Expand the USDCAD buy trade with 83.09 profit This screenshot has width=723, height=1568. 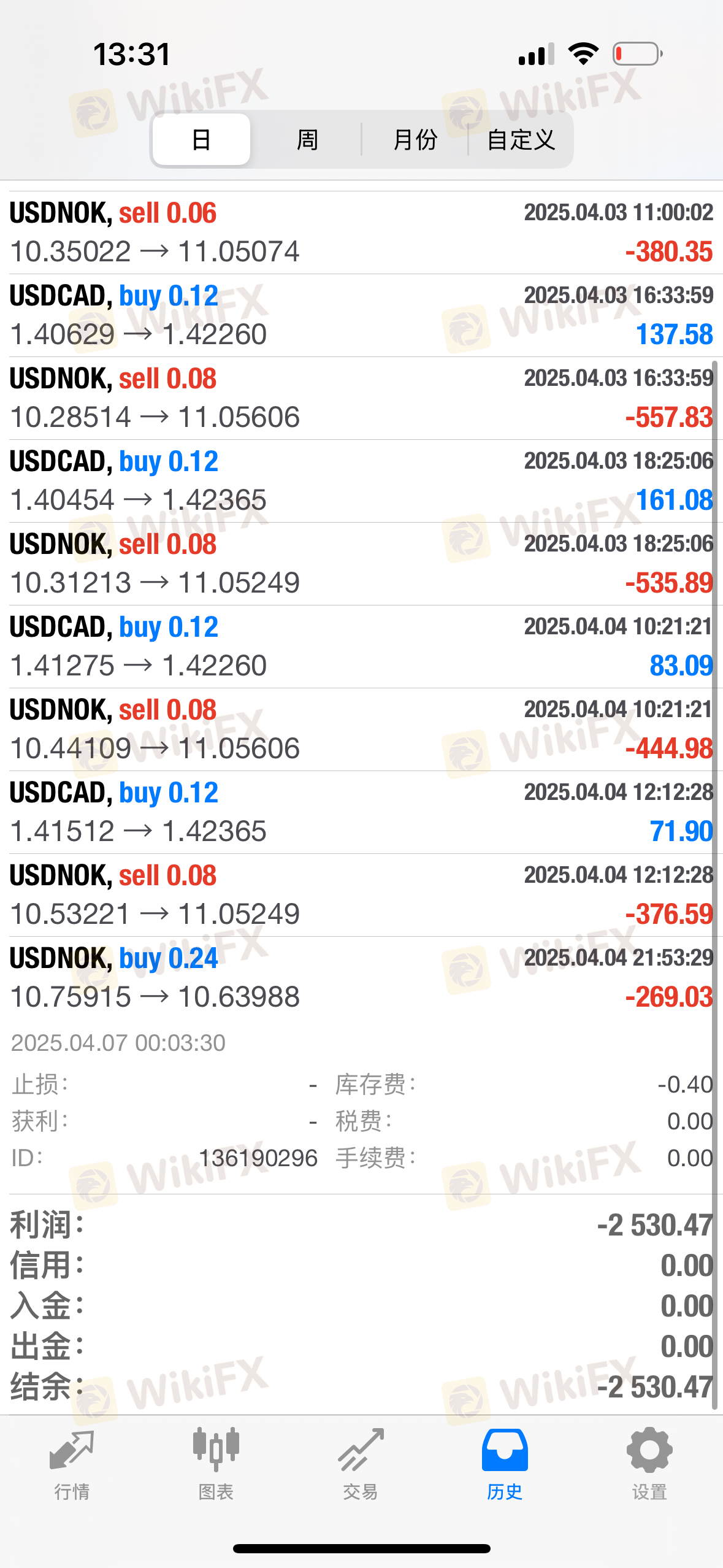361,647
